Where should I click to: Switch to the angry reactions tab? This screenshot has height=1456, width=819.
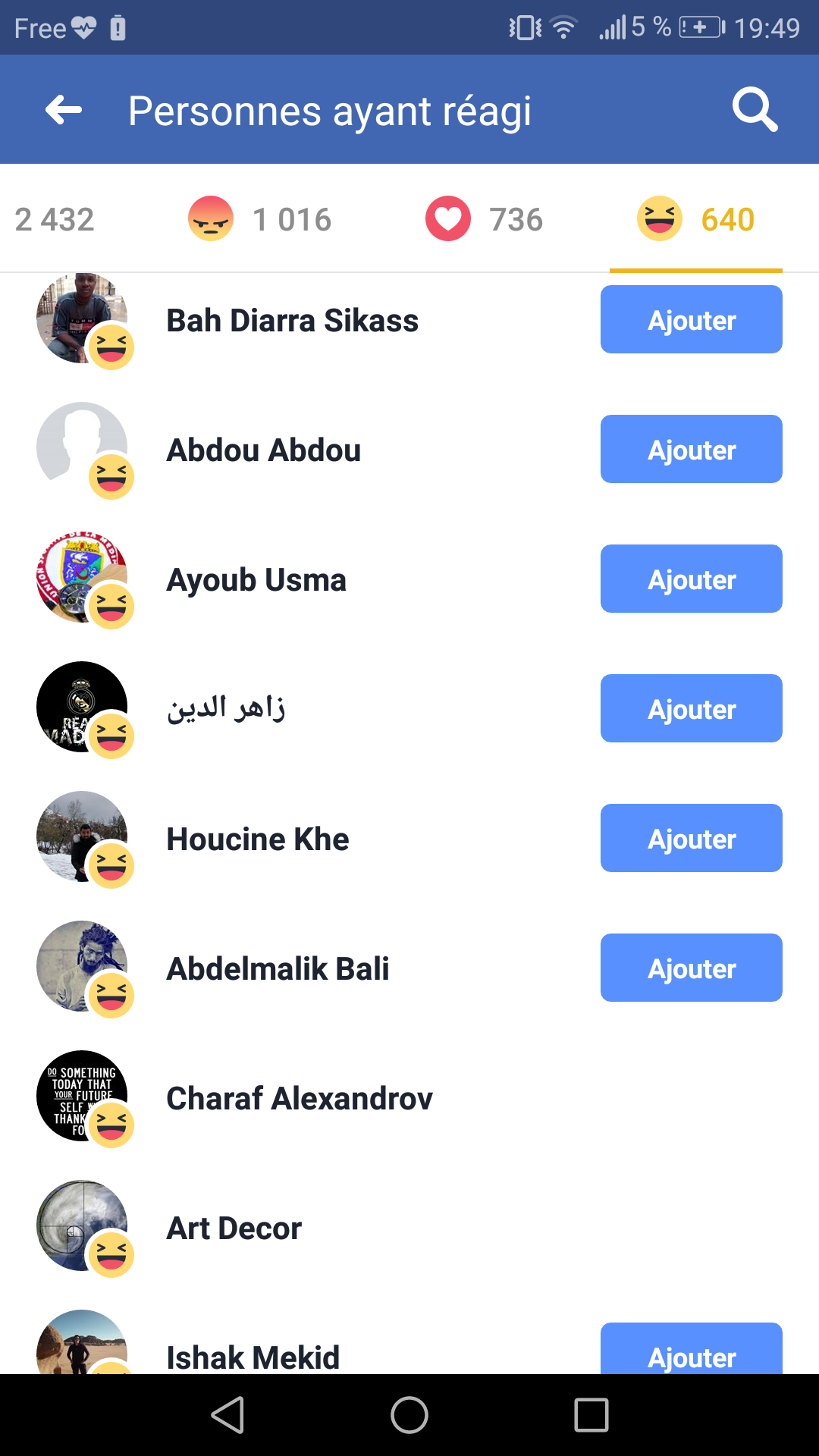pyautogui.click(x=260, y=220)
